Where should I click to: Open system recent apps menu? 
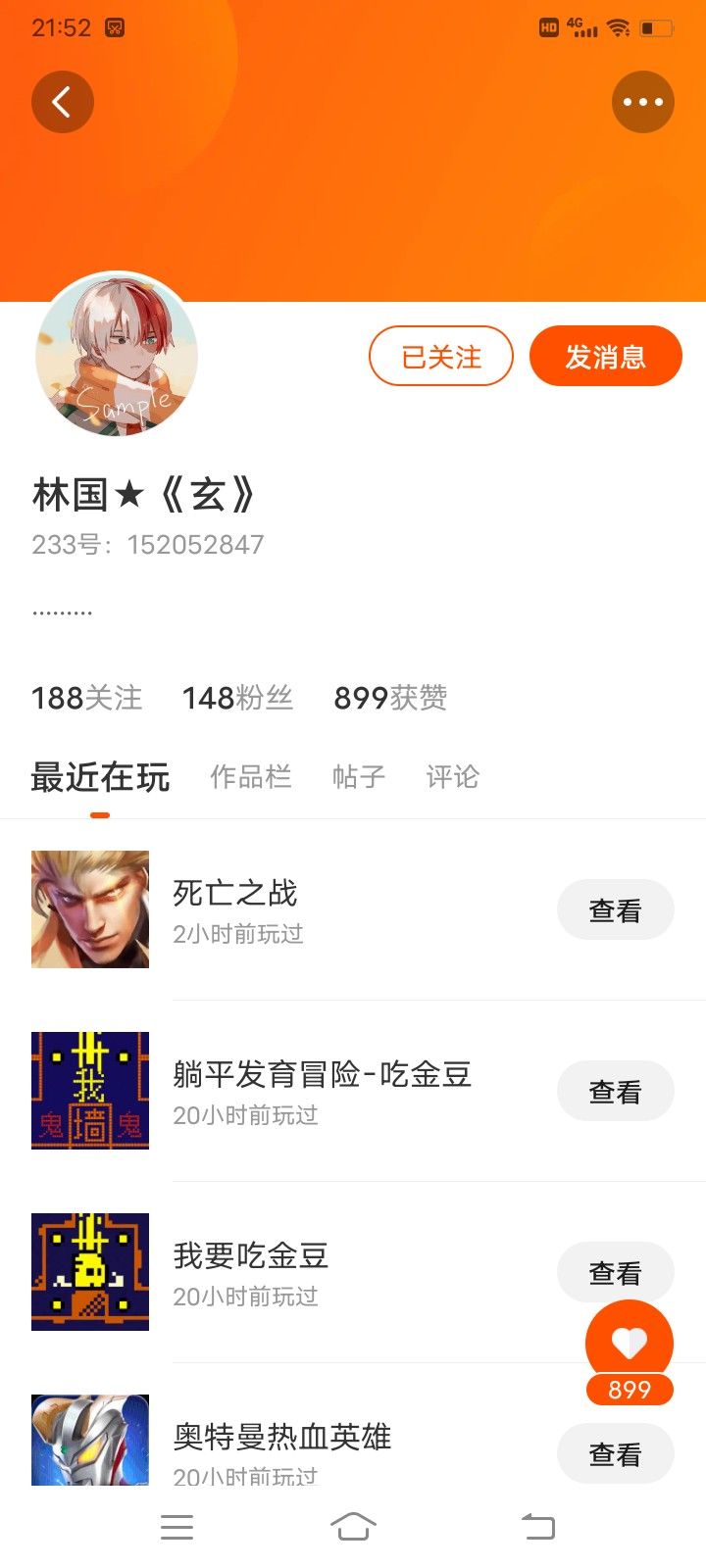click(x=176, y=1526)
